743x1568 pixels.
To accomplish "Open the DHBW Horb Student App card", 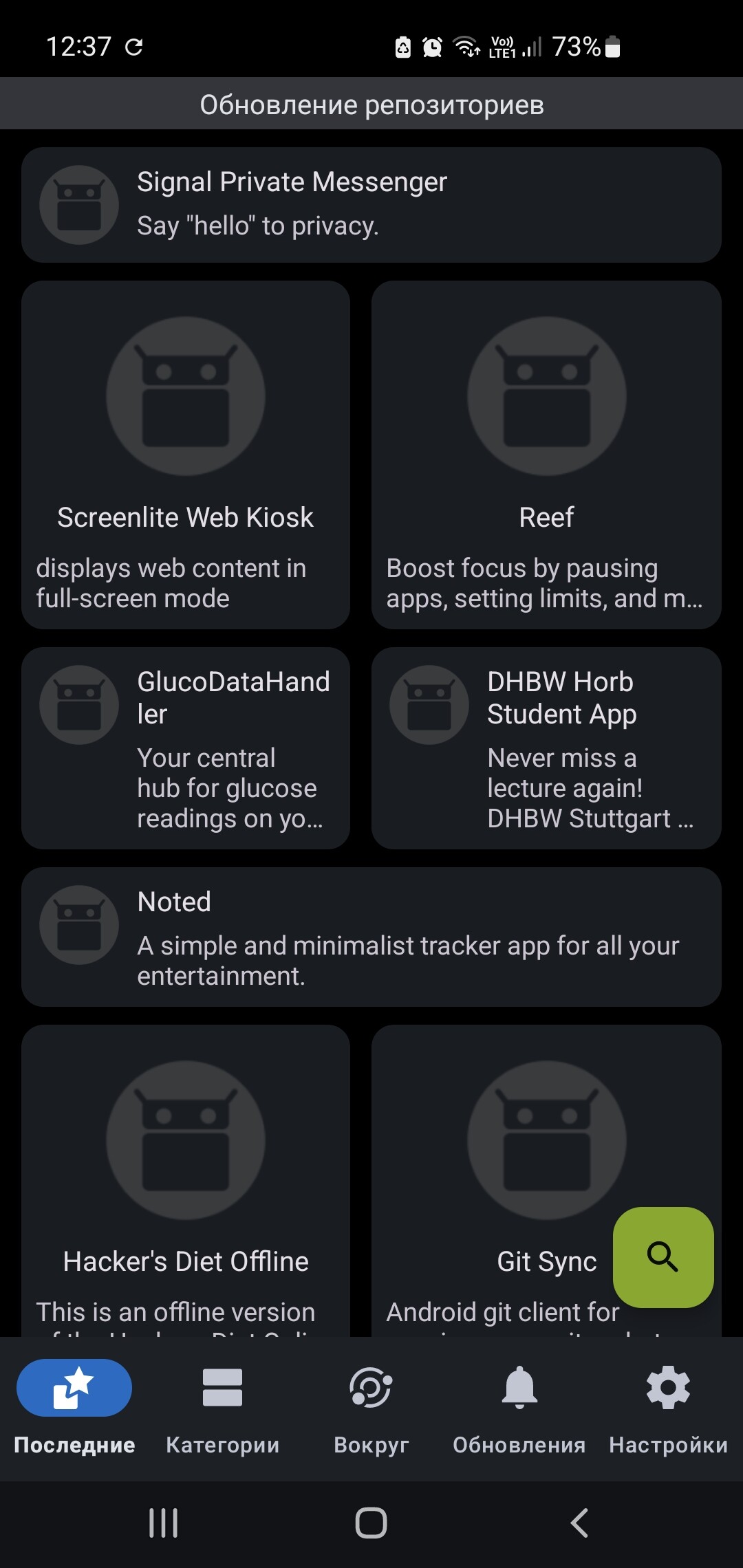I will [546, 748].
